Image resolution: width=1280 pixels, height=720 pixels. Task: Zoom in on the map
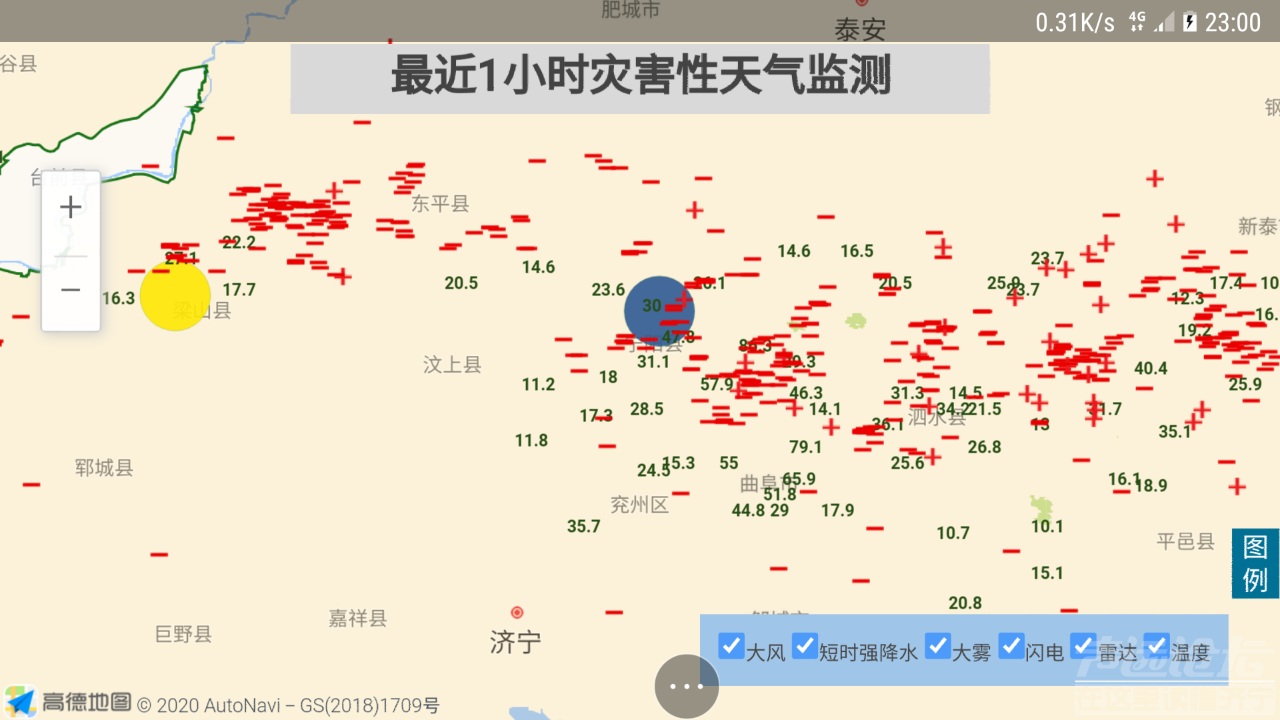click(71, 208)
